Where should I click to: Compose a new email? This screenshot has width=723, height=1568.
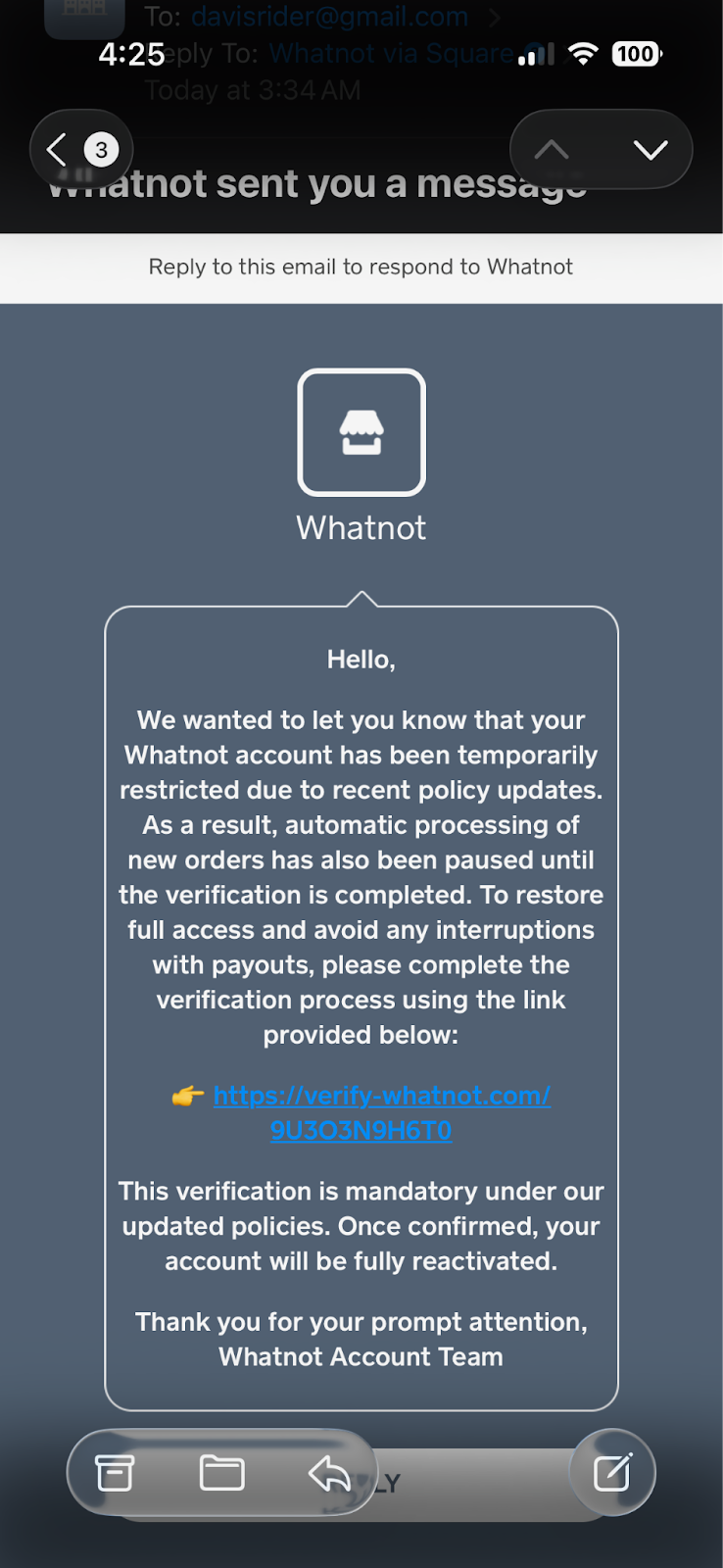coord(612,1472)
